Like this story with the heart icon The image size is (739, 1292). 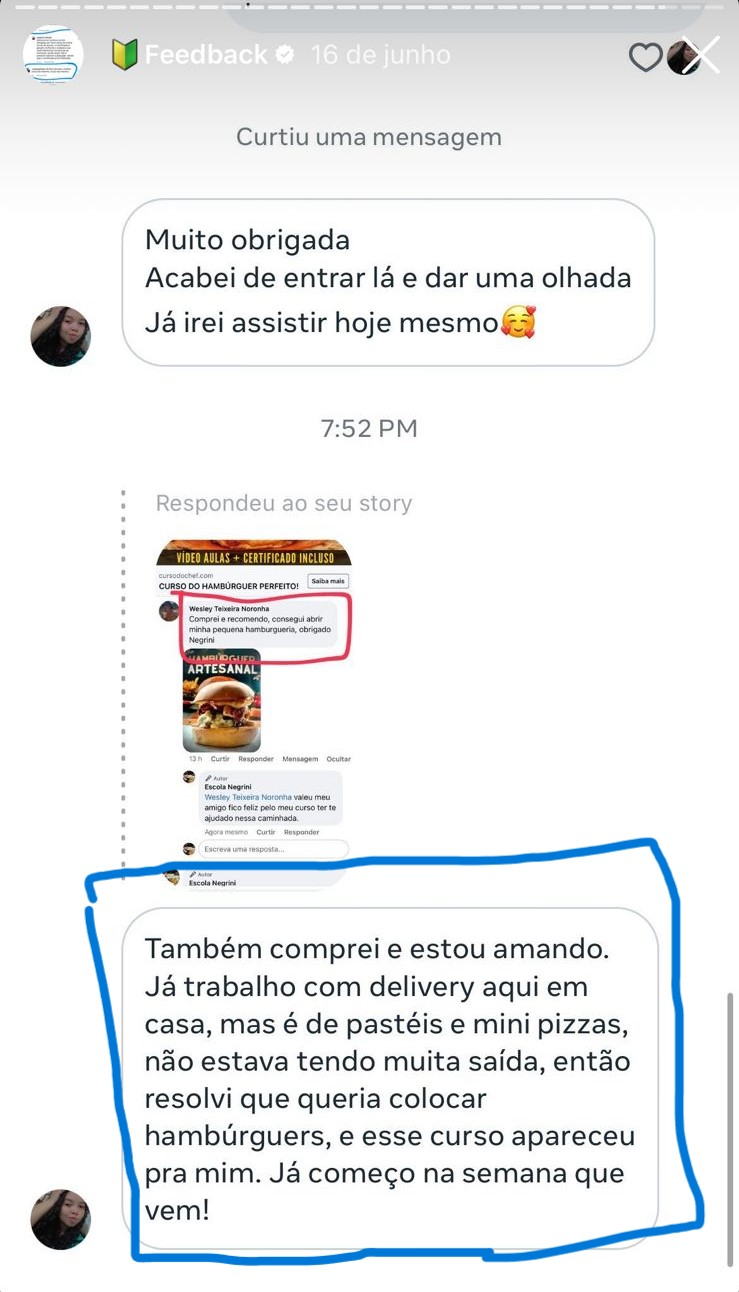click(x=645, y=58)
